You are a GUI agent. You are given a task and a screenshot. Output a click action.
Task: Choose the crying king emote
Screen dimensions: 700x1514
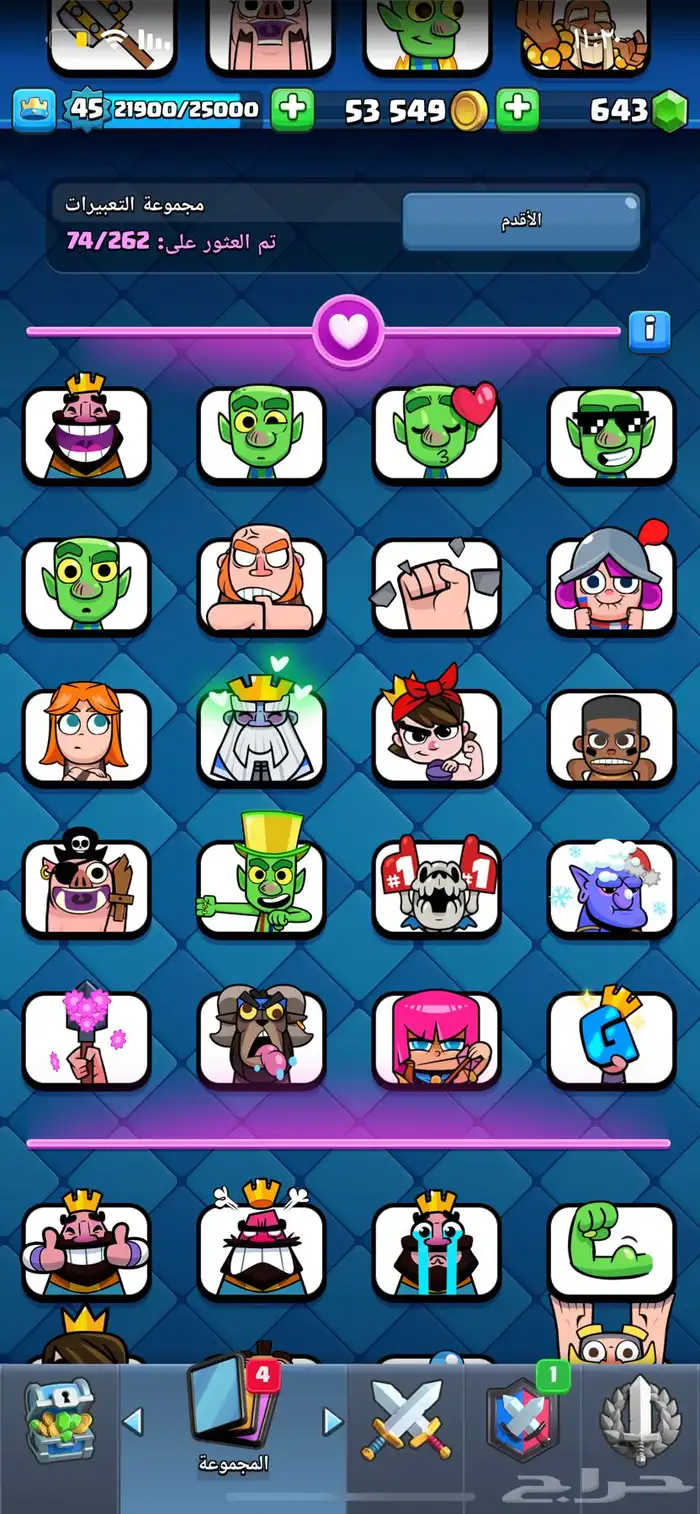click(436, 1250)
